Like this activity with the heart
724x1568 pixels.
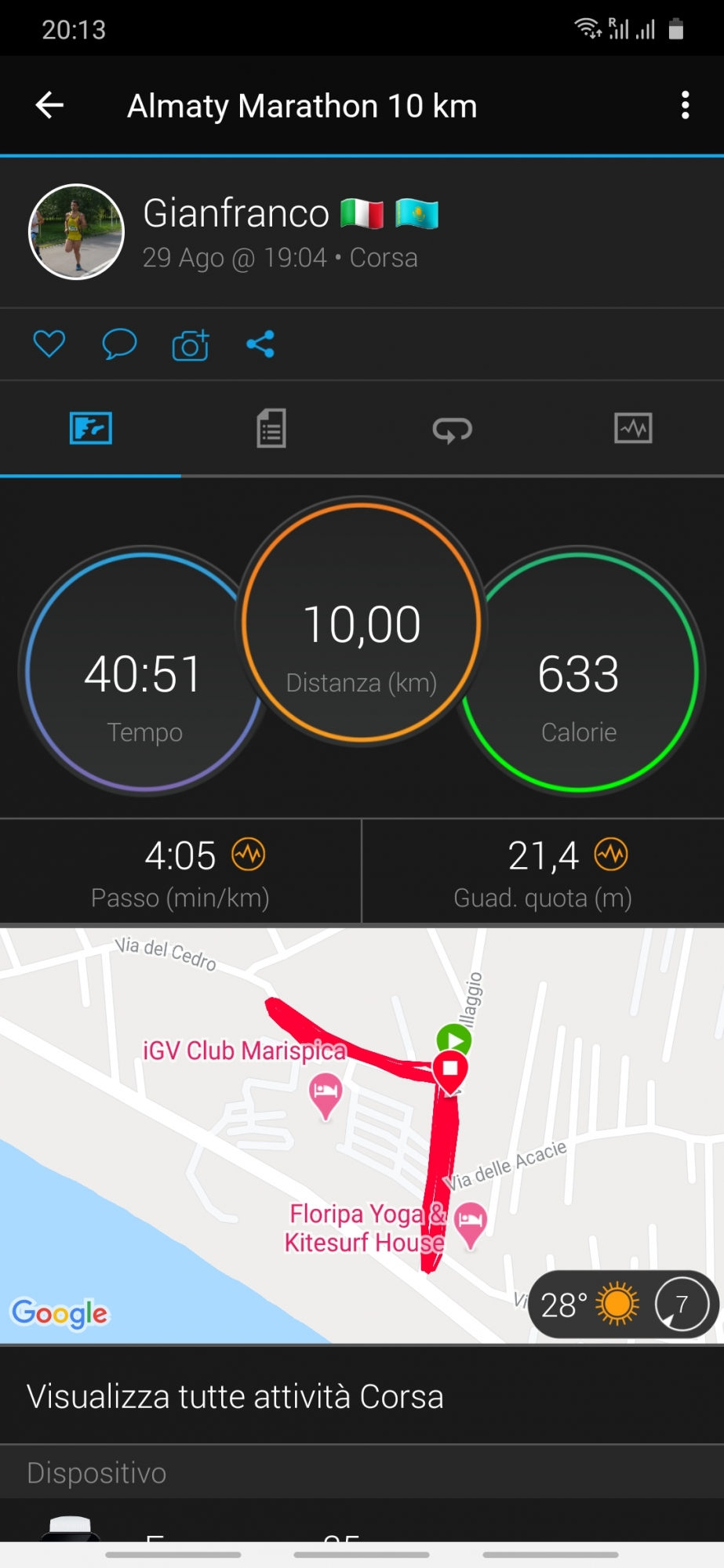coord(49,344)
